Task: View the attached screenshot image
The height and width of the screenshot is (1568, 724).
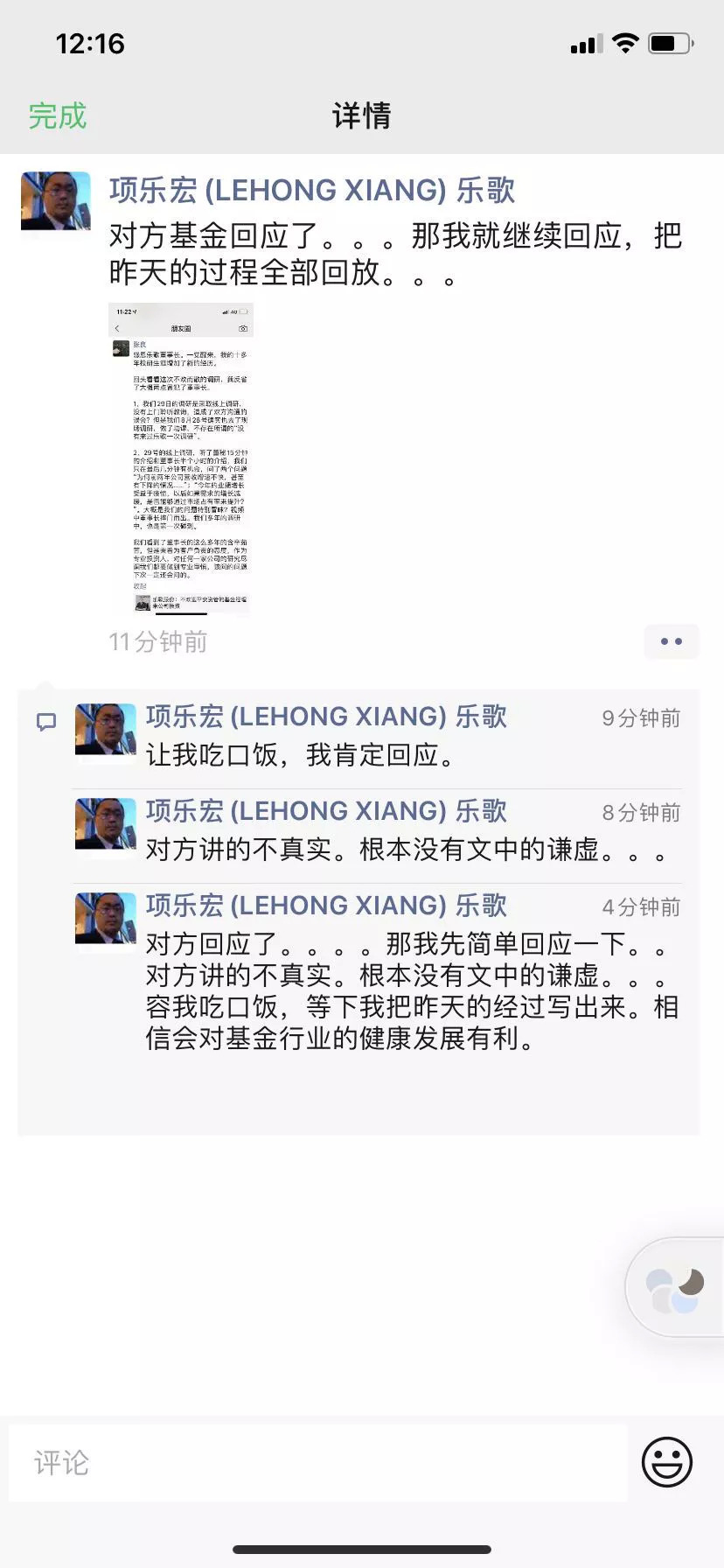Action: point(181,459)
